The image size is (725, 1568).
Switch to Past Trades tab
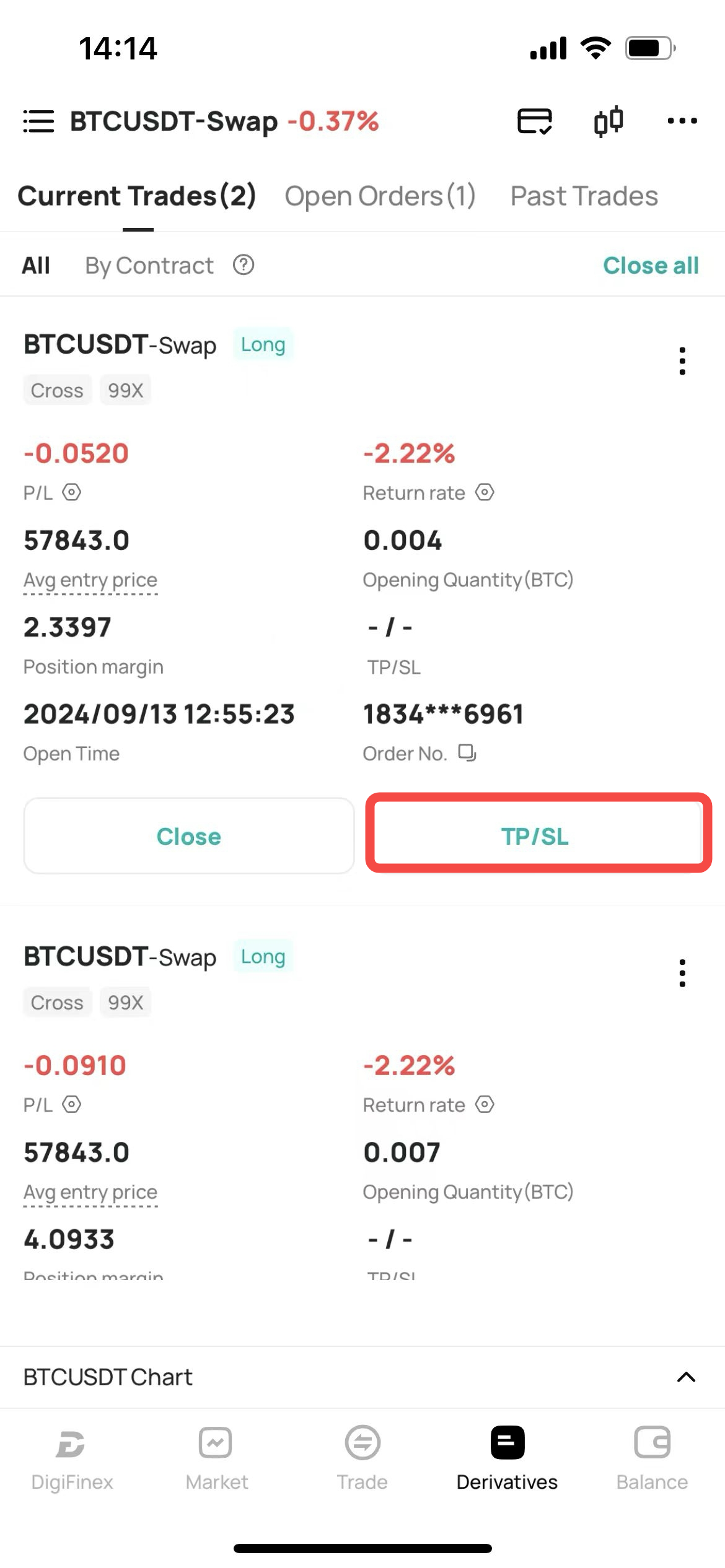click(x=584, y=196)
